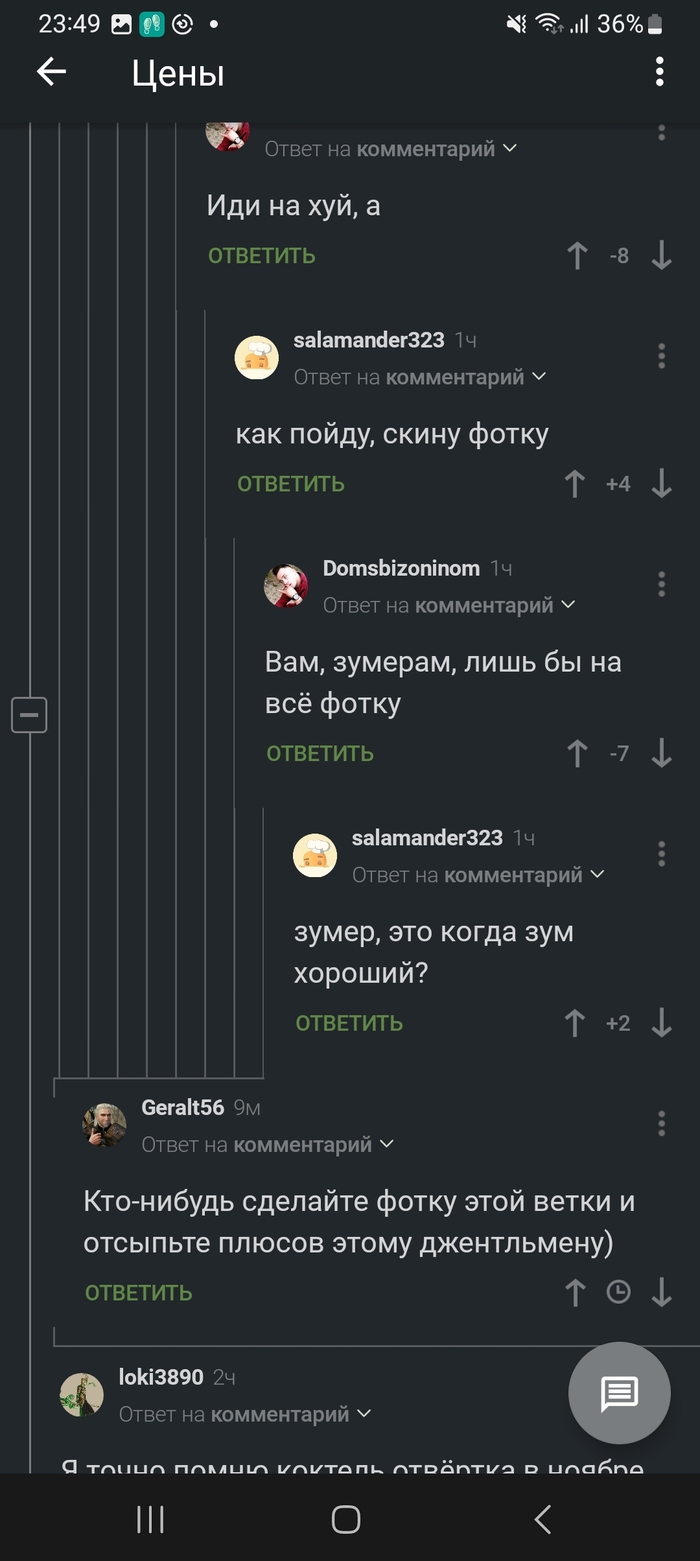
Task: Reply to Domsbizoninom's comment about зумерам
Action: point(320,754)
